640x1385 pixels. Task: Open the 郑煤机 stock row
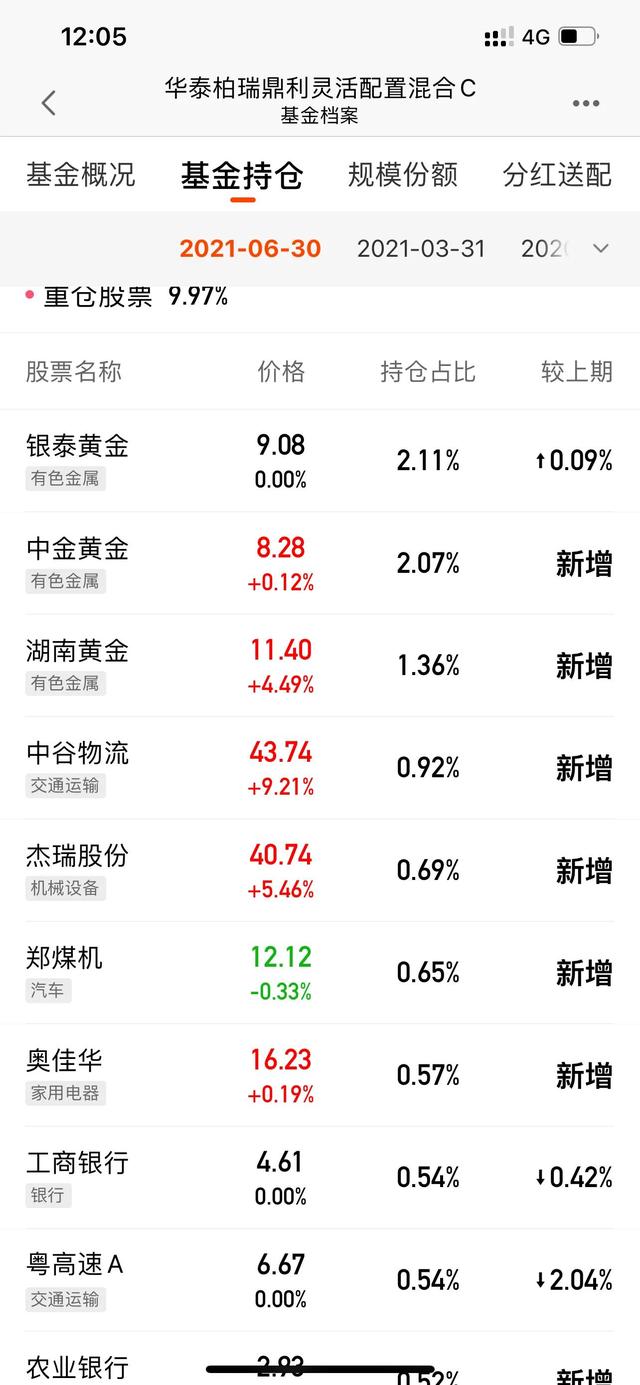click(x=320, y=973)
